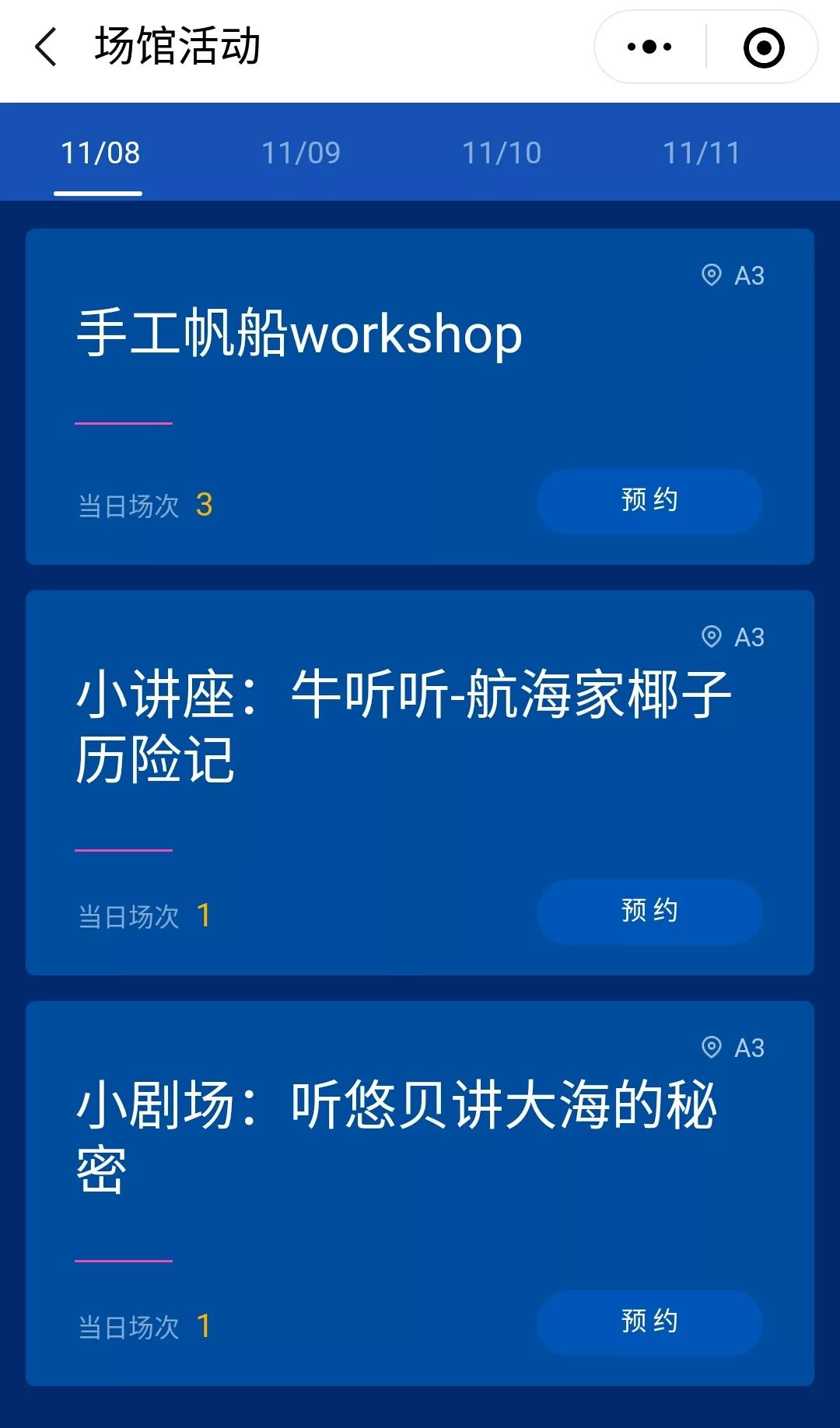
Task: Select the 11/08 date tab
Action: click(100, 153)
